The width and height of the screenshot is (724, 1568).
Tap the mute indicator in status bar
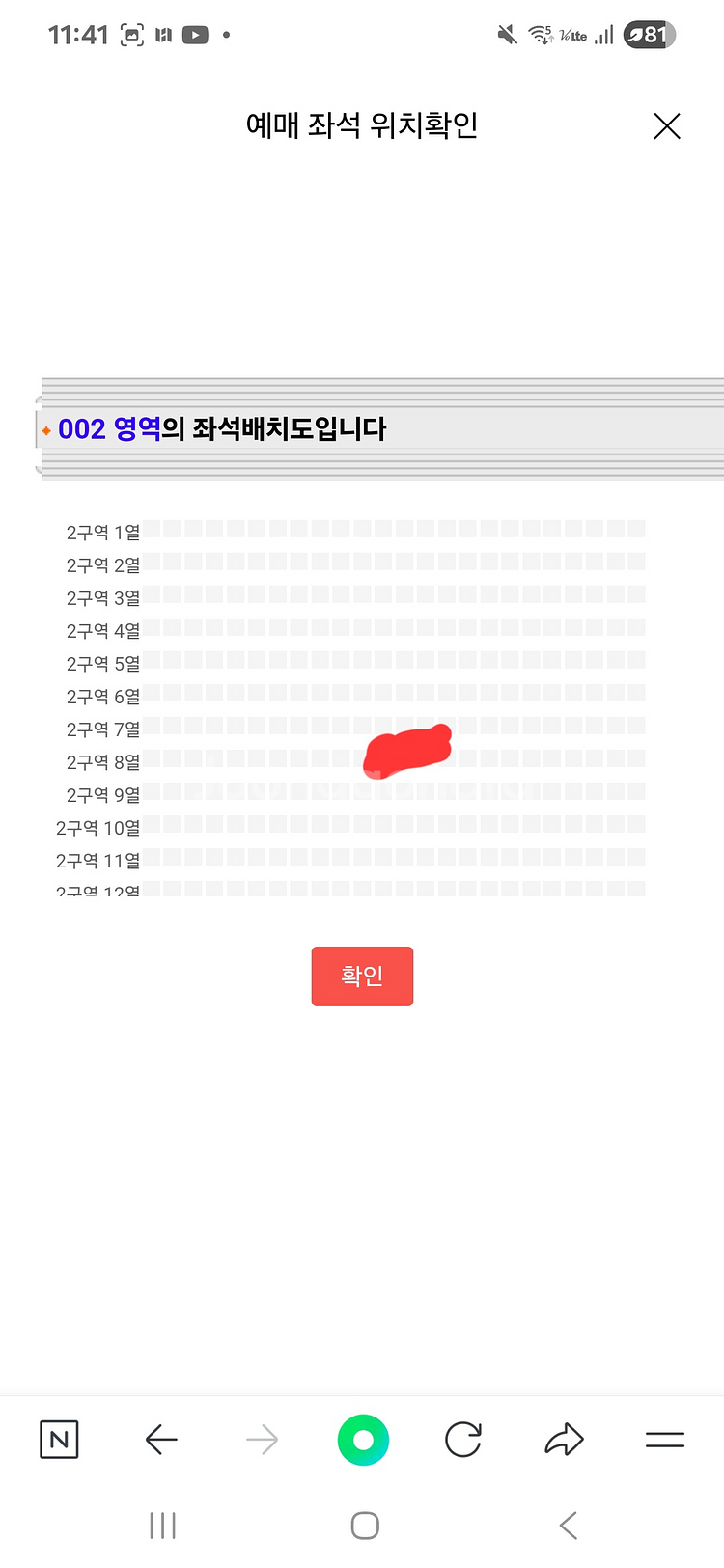(506, 32)
